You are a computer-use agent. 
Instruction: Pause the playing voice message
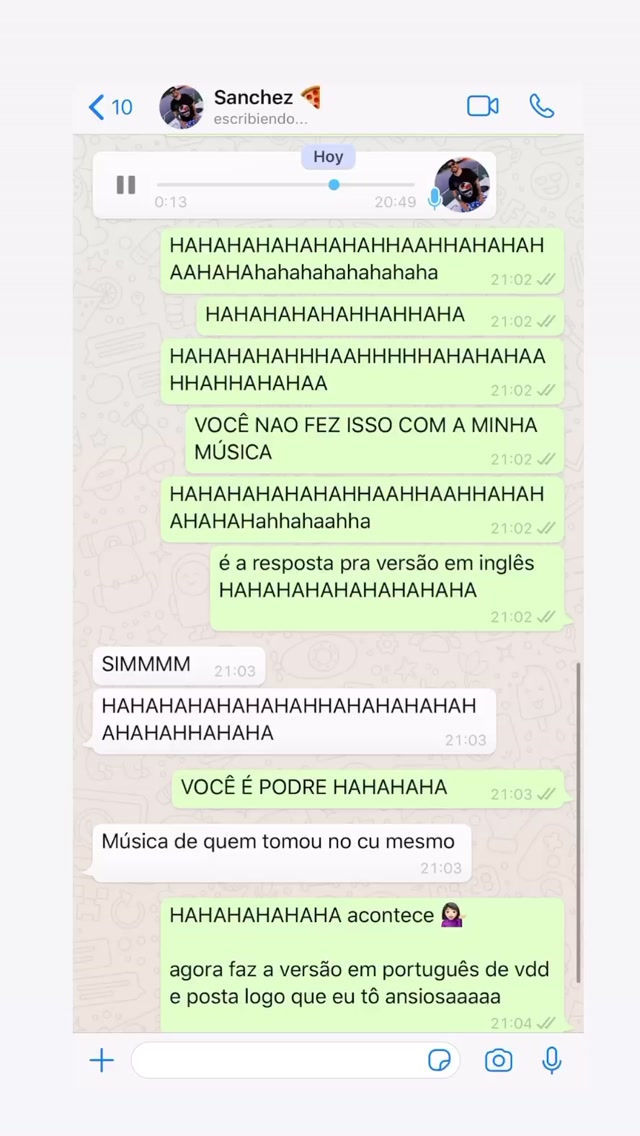[x=126, y=185]
